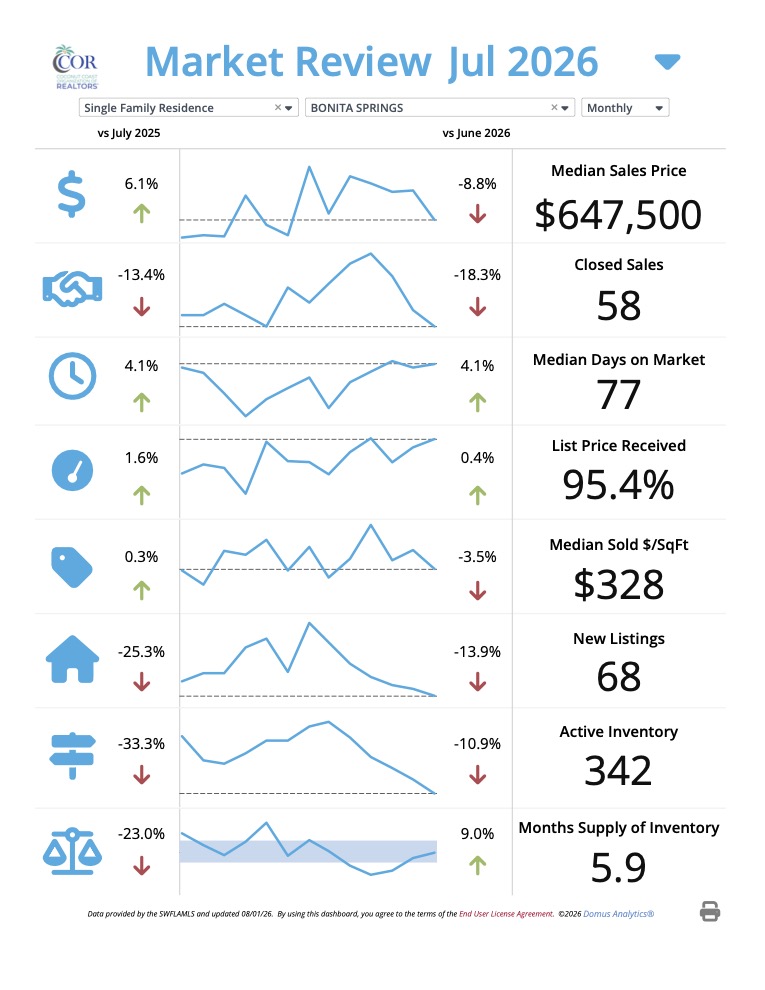Expand the Single Family Residence dropdown

pos(289,108)
